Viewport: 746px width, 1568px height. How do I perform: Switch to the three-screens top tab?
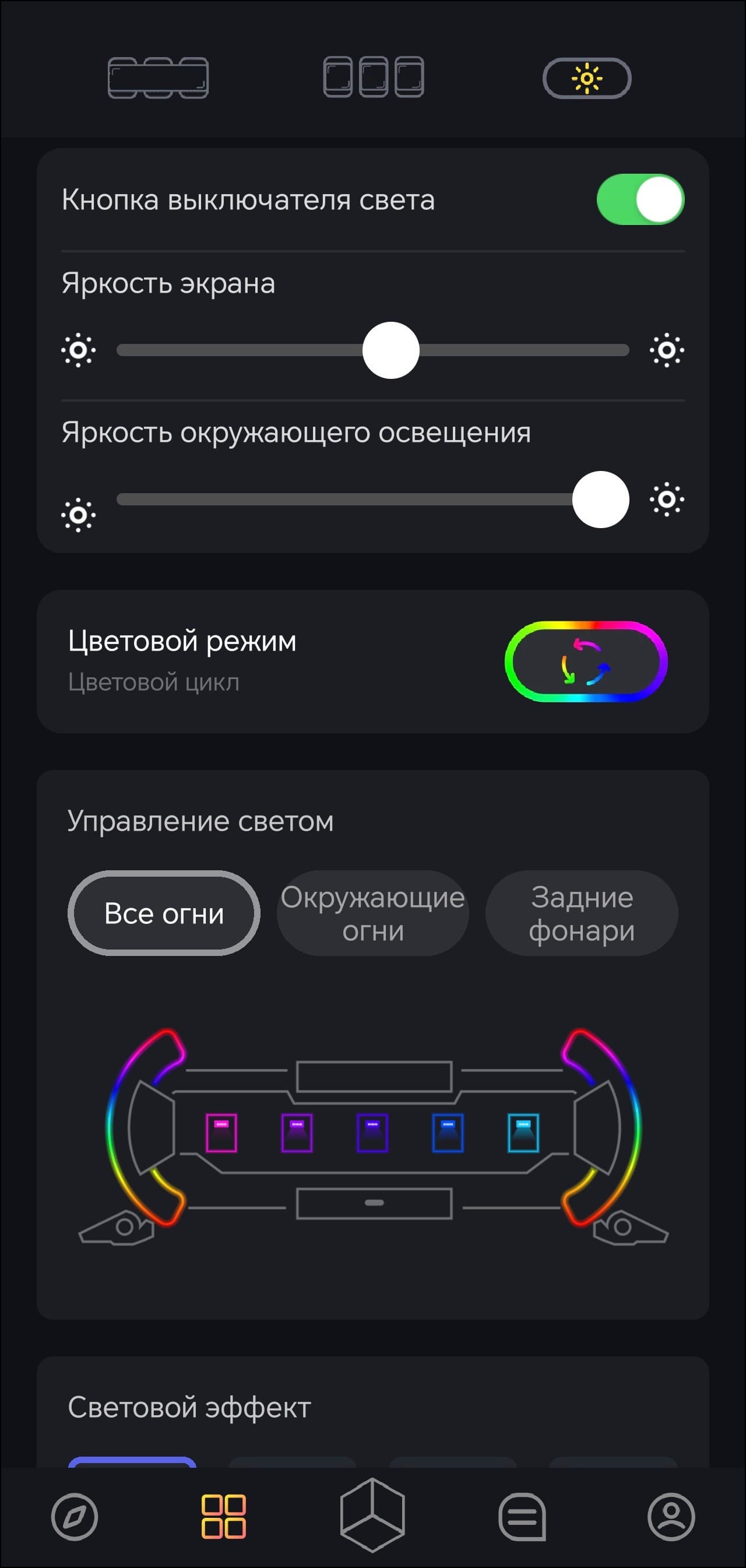point(373,78)
